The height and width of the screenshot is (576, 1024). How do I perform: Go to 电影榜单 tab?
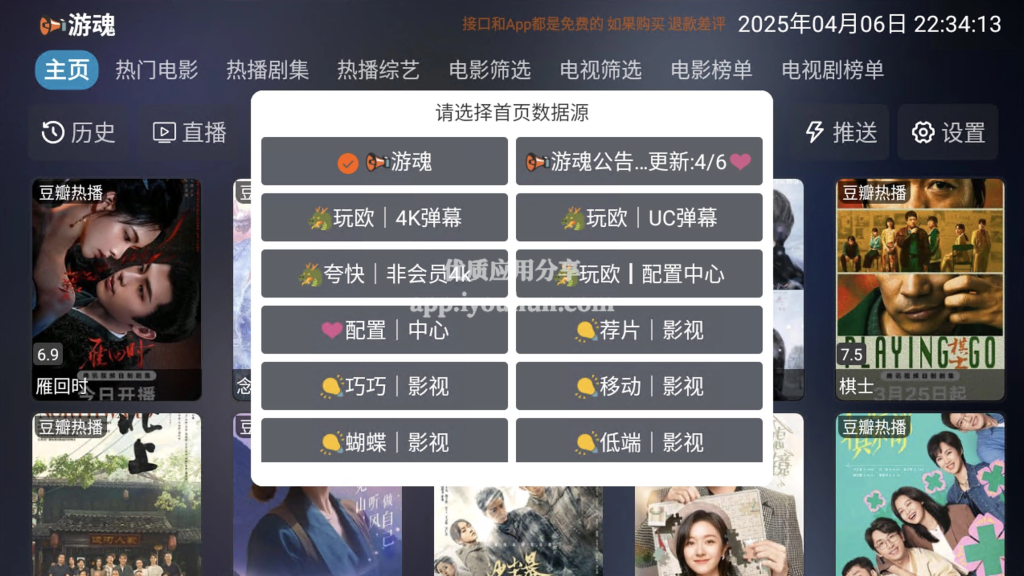pos(711,70)
